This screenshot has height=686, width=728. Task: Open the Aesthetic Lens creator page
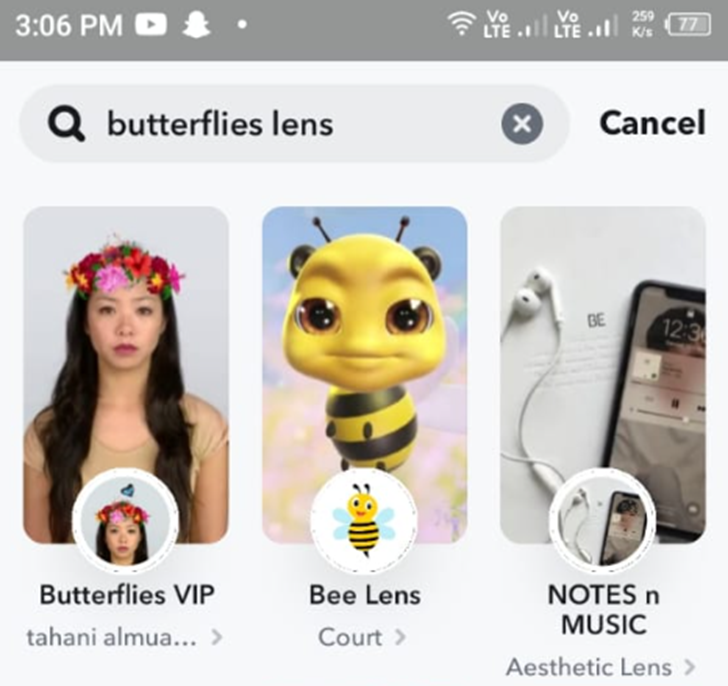600,666
